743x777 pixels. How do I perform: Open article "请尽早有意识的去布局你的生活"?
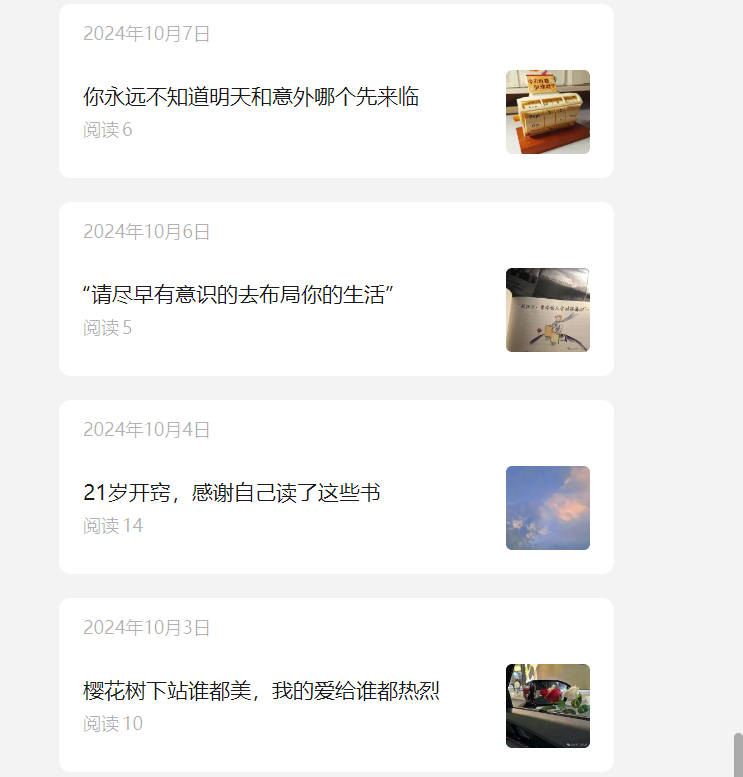238,295
